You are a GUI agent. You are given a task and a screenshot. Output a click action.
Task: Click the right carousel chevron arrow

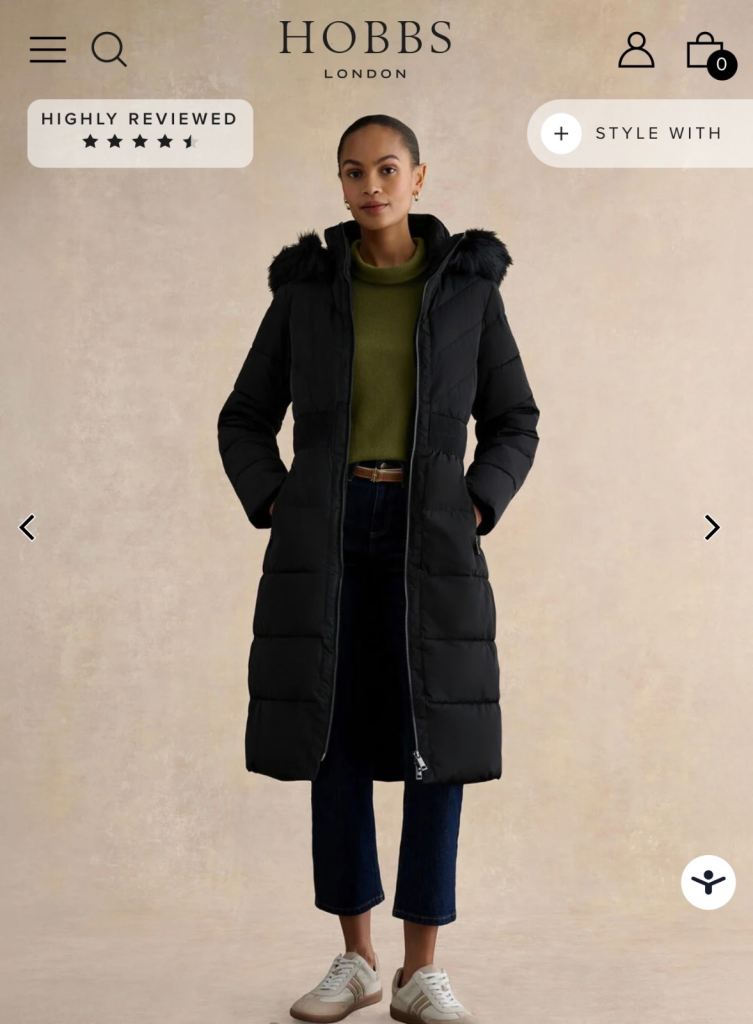point(713,527)
